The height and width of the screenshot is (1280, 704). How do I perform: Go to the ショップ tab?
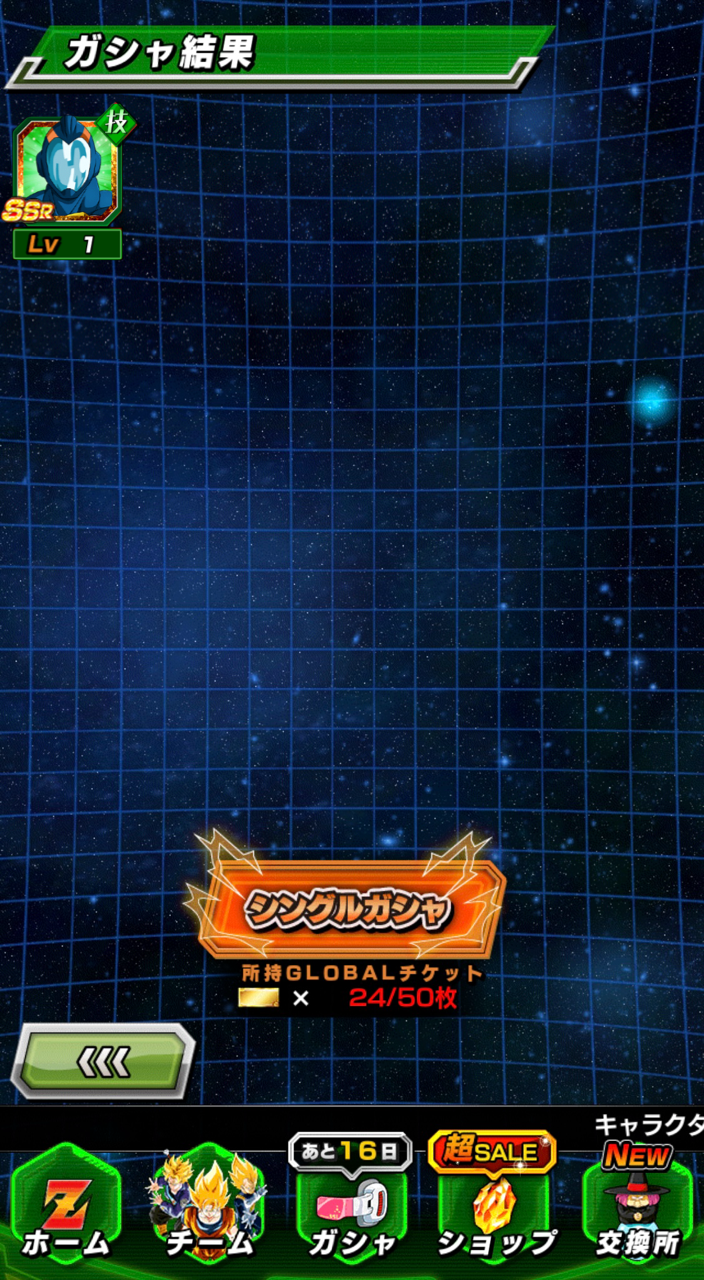(x=494, y=1200)
